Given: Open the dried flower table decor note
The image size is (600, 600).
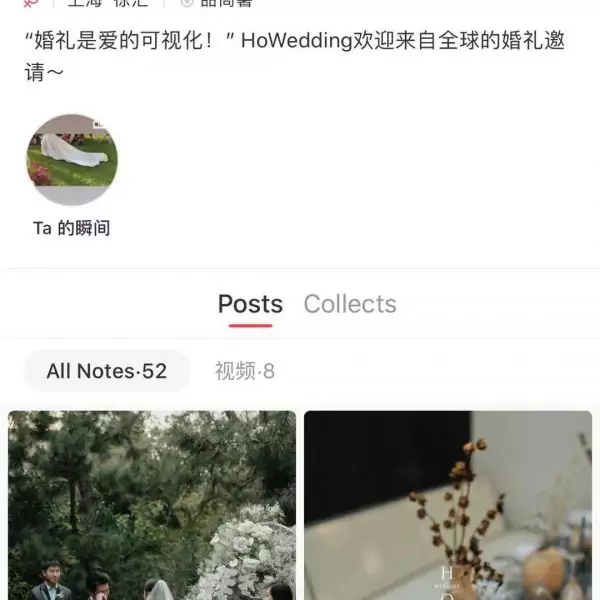Looking at the screenshot, I should [x=448, y=505].
